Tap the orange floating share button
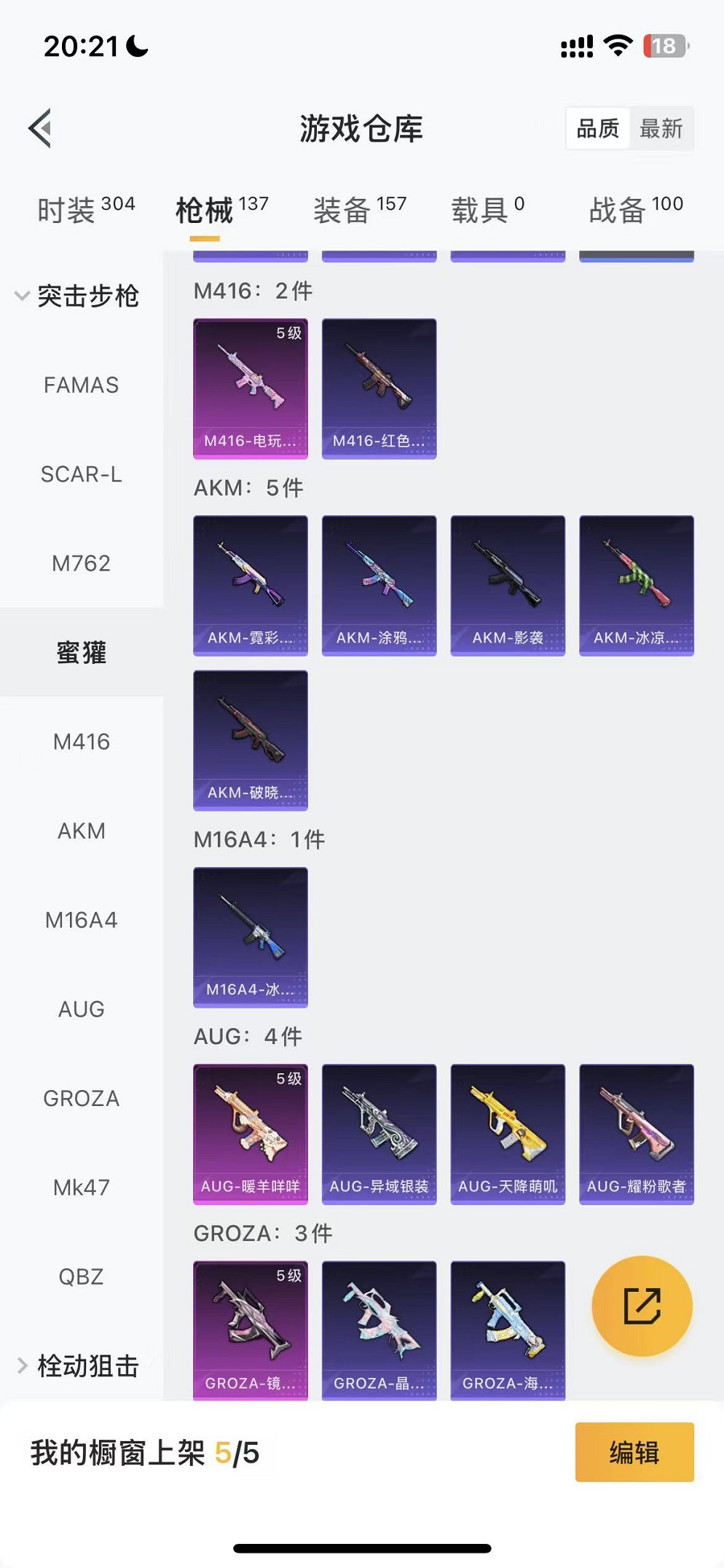 pos(642,1306)
